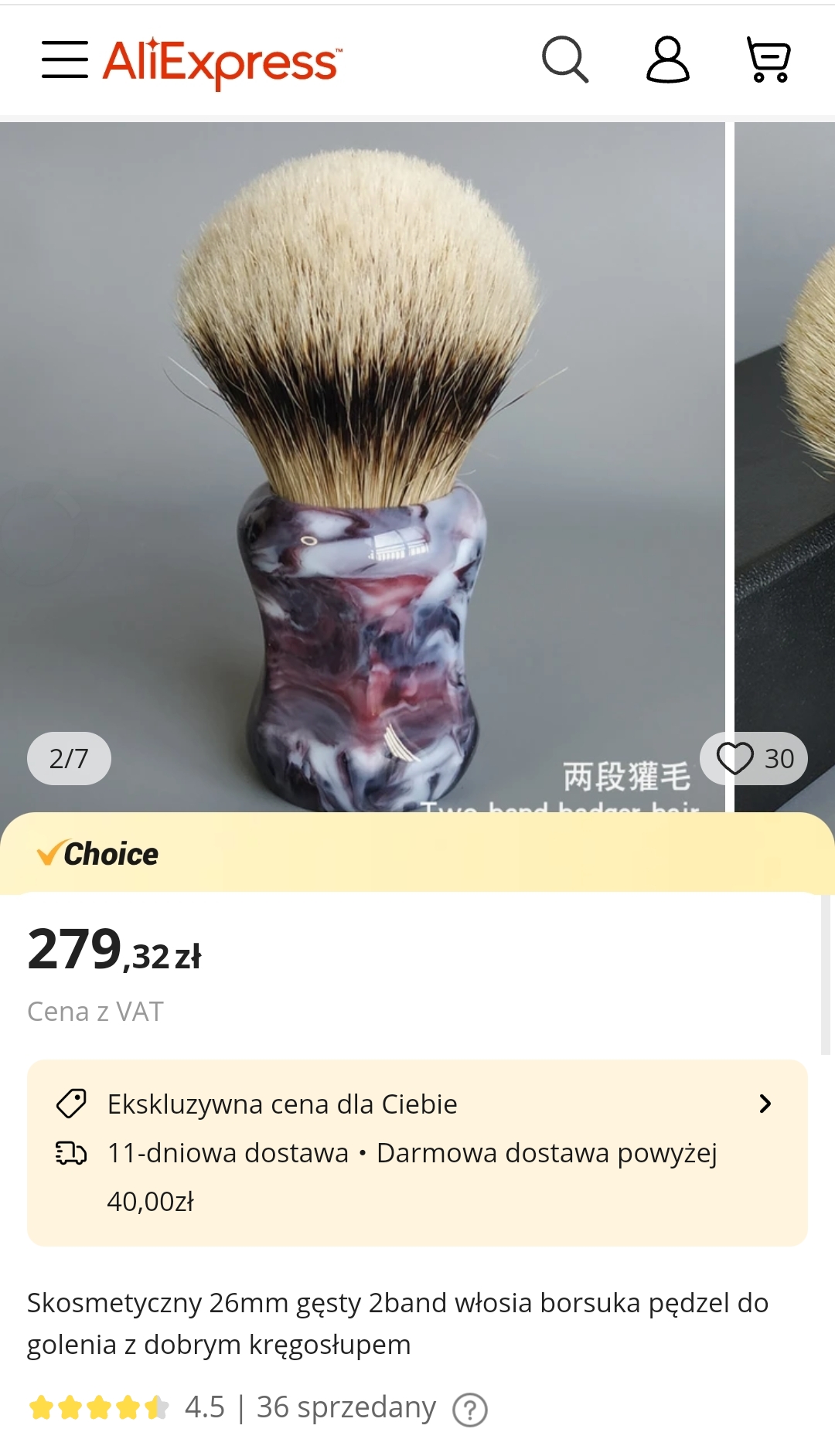Image resolution: width=835 pixels, height=1456 pixels.
Task: Add product to wishlist via heart
Action: click(x=754, y=758)
